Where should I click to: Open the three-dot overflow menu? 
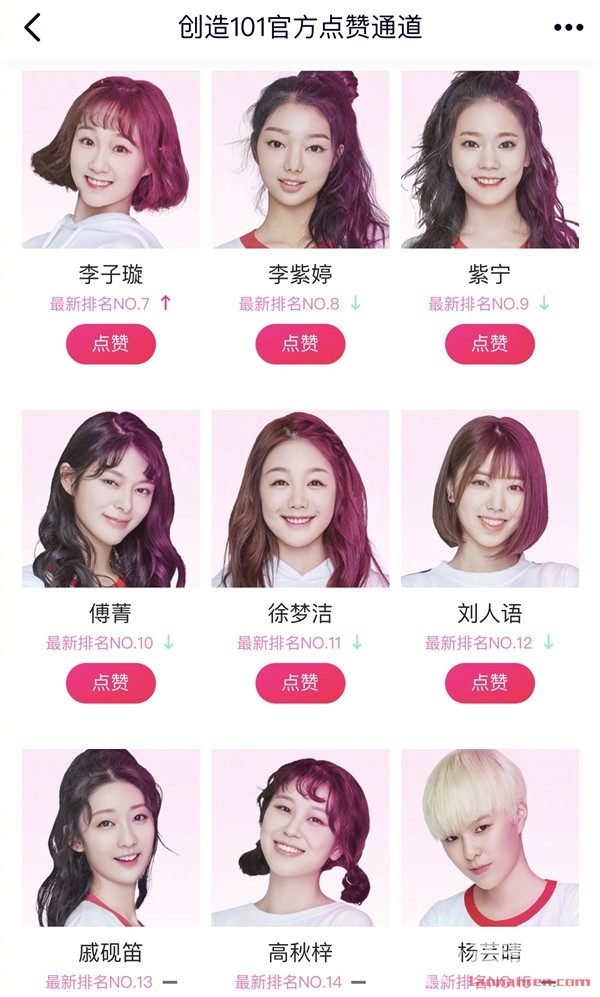(568, 27)
